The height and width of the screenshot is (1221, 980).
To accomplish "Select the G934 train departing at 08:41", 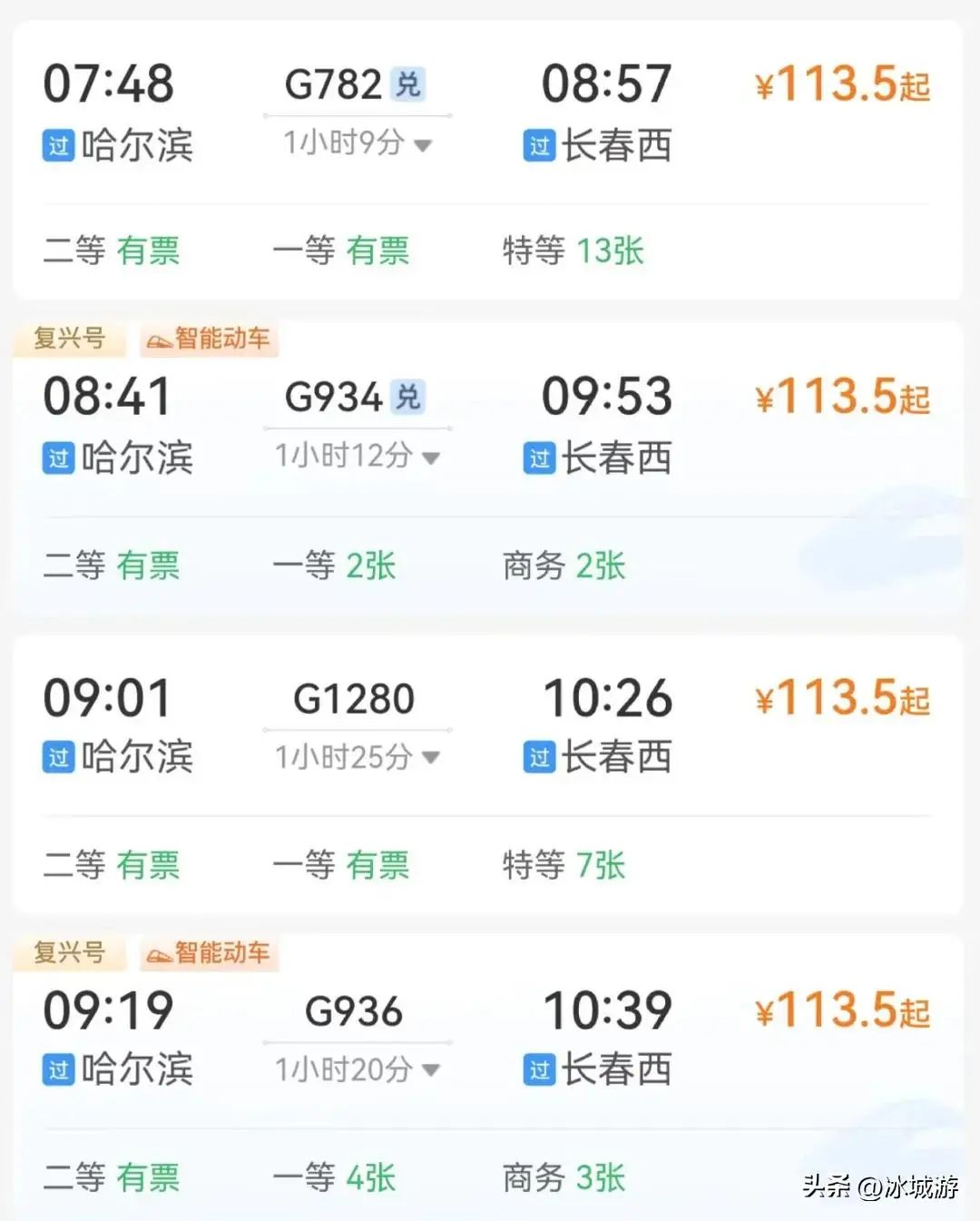I will pyautogui.click(x=334, y=397).
